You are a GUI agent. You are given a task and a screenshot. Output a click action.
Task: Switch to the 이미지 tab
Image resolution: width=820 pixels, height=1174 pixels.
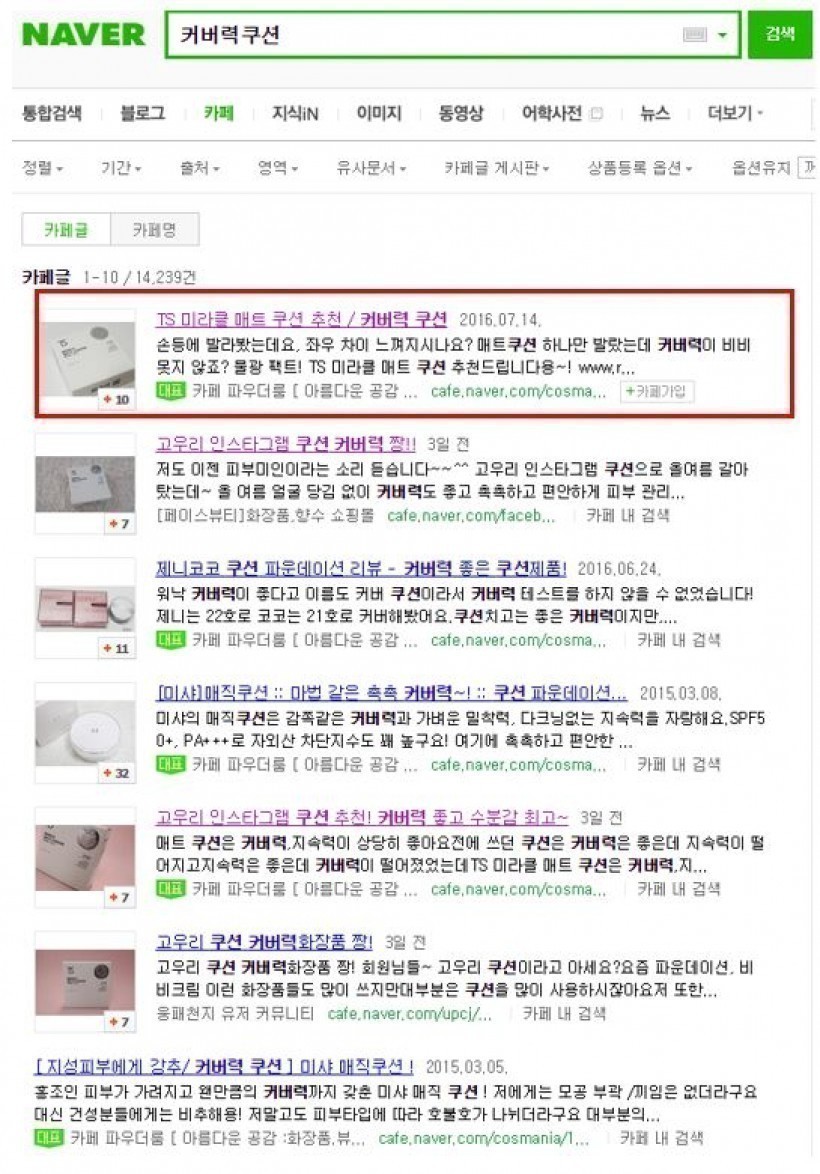tap(379, 113)
